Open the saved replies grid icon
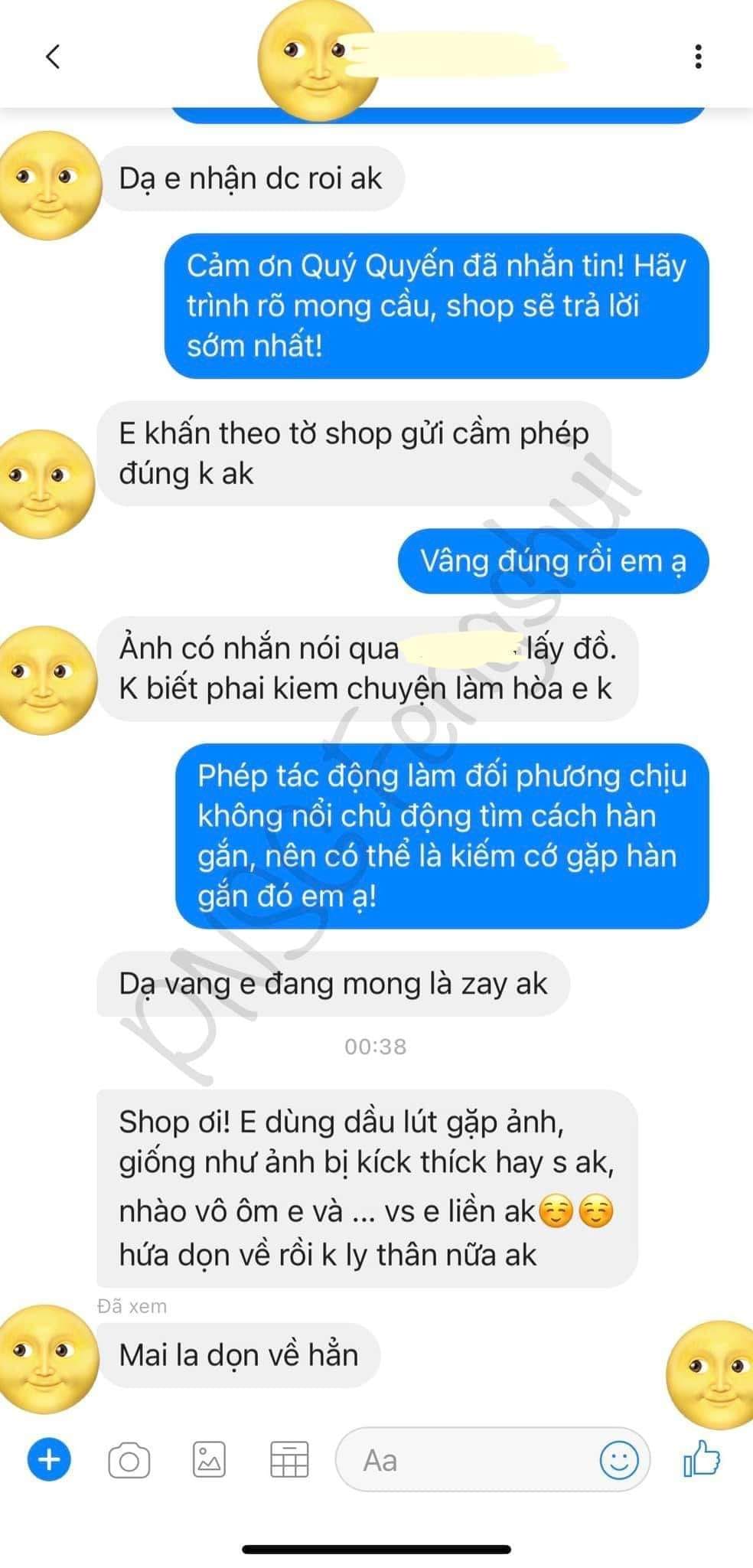 point(290,1460)
